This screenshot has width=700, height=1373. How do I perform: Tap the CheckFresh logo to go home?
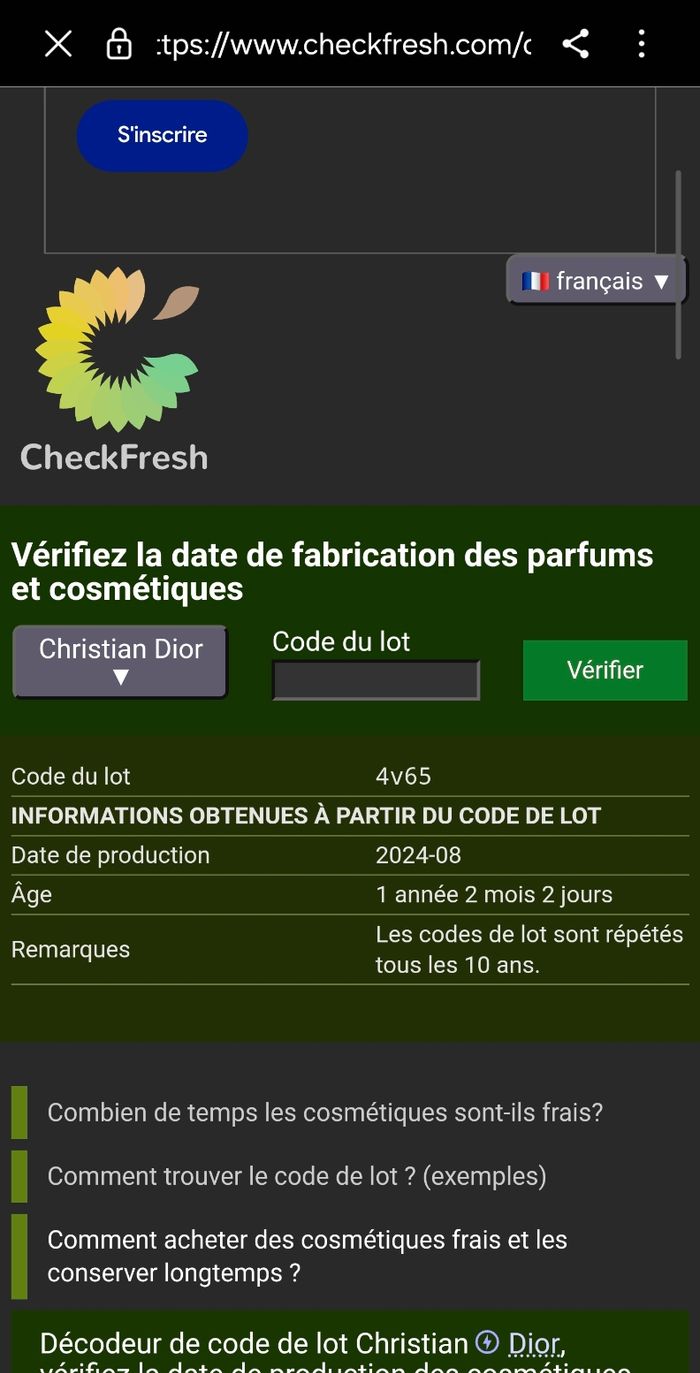click(x=115, y=370)
